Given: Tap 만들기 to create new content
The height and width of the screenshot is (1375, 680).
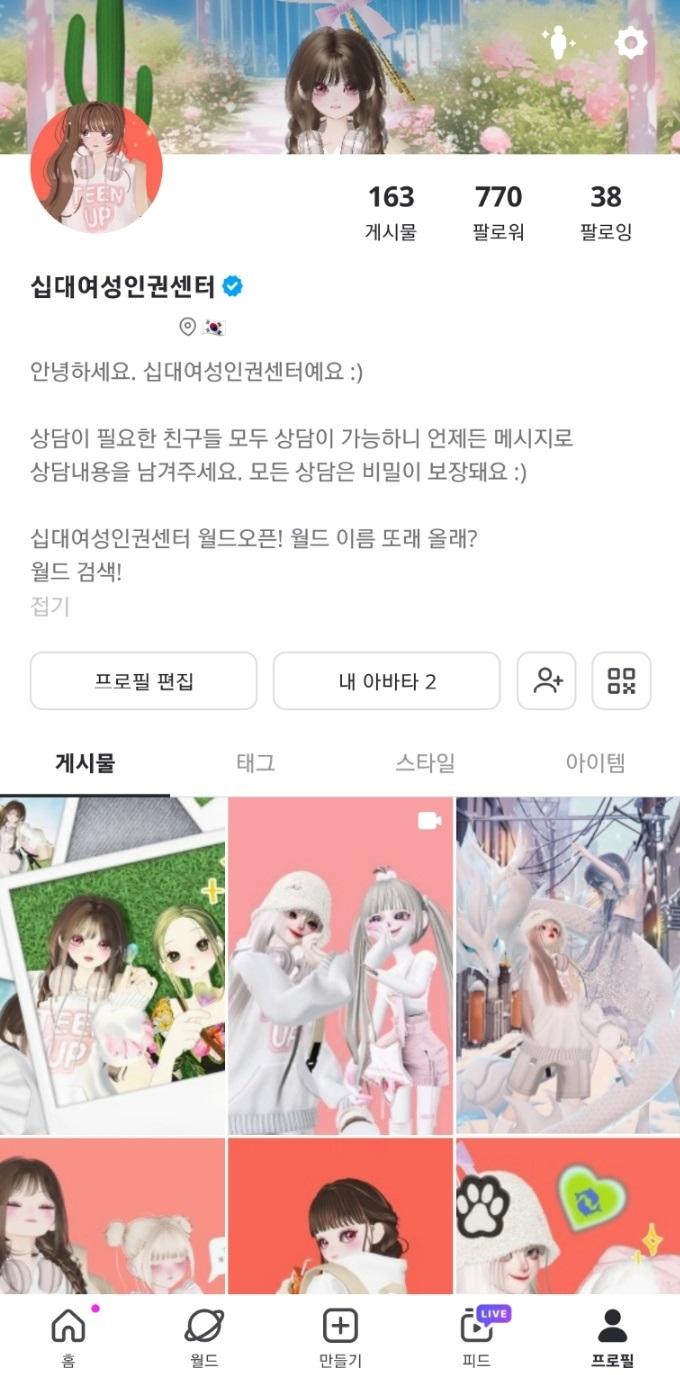Looking at the screenshot, I should [x=340, y=1336].
